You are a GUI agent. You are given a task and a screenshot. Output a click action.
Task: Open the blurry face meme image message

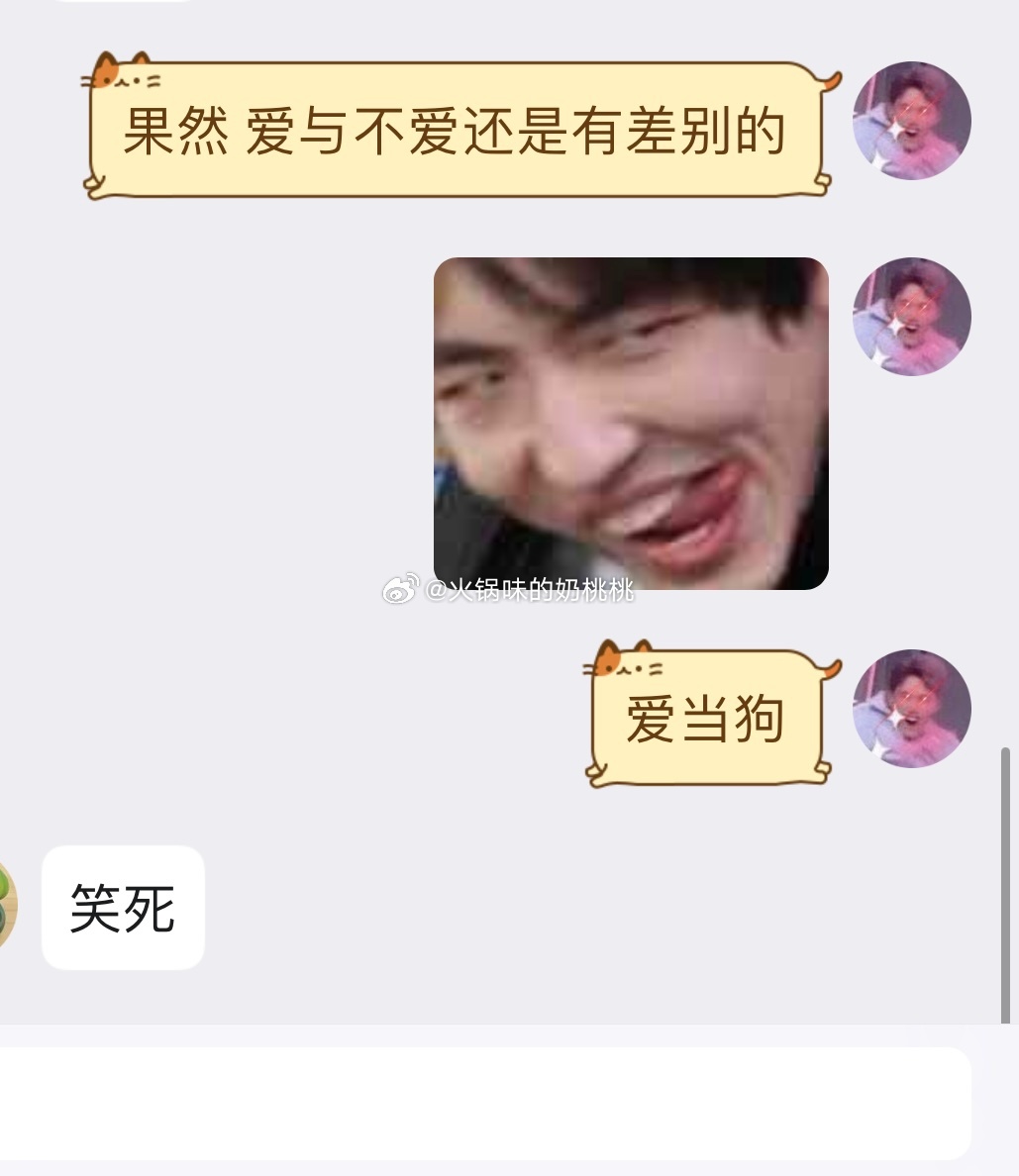631,424
